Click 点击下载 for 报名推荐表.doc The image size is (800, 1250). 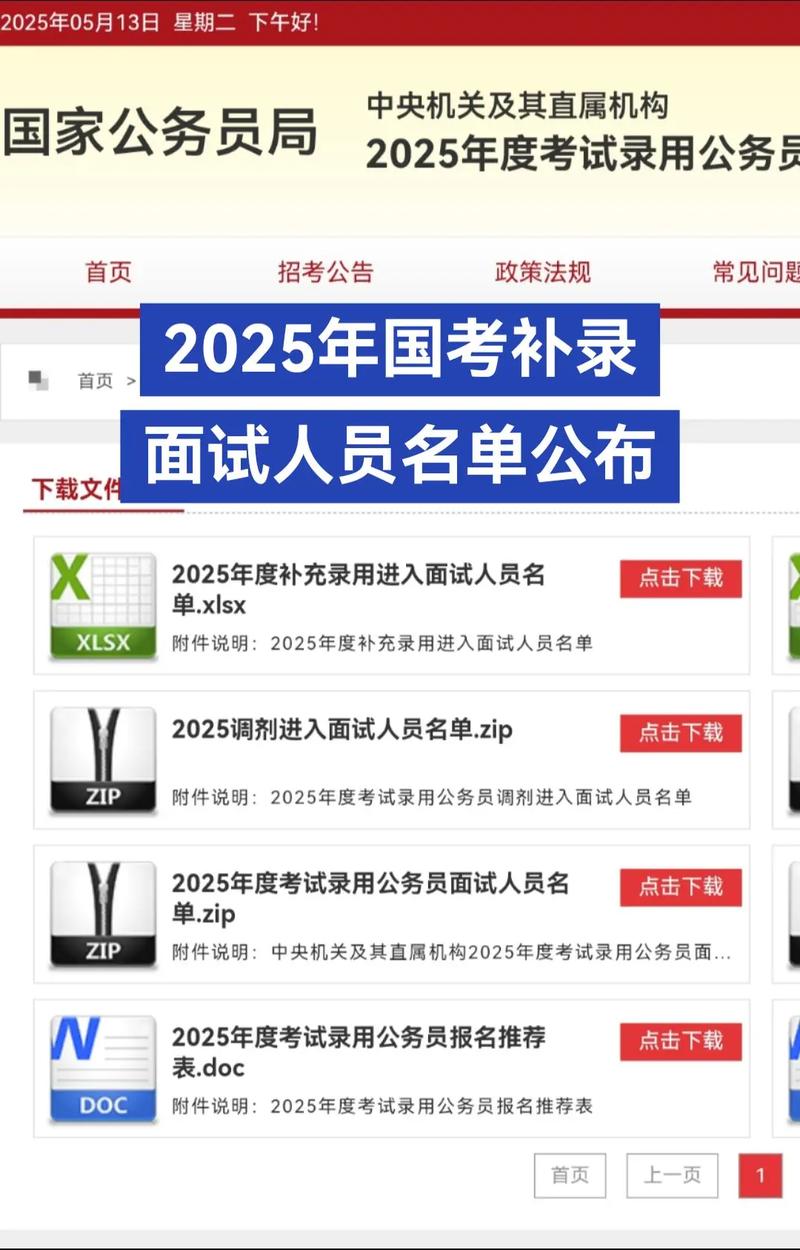click(x=681, y=1042)
